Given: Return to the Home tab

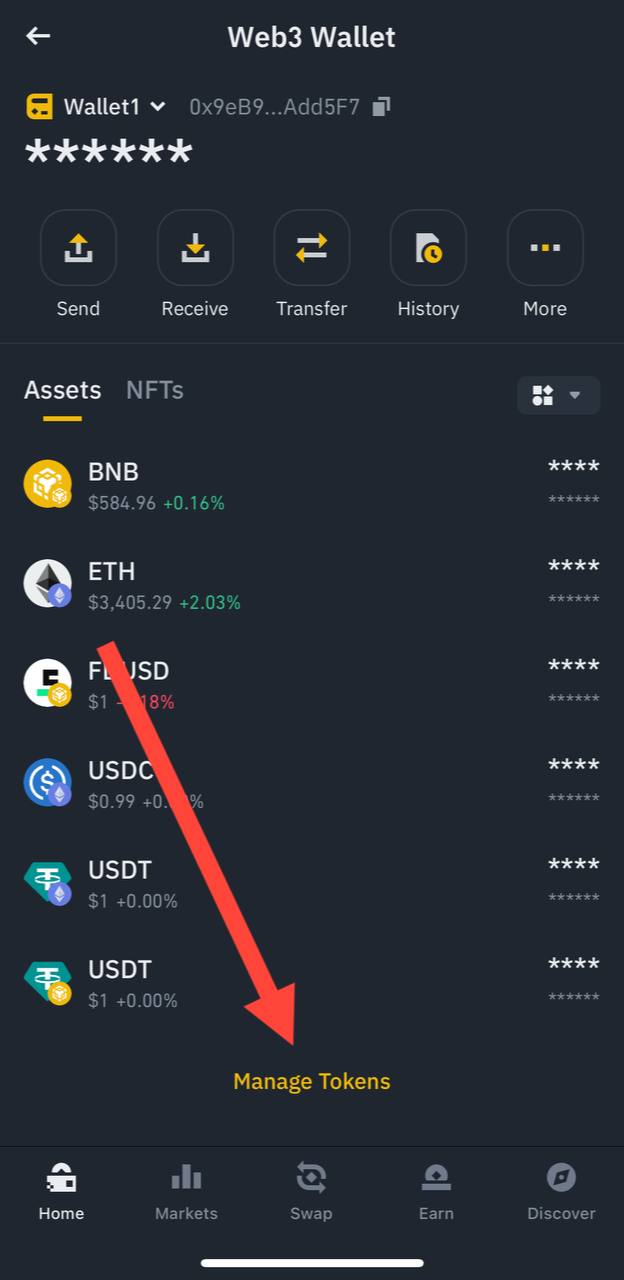Looking at the screenshot, I should (61, 1192).
